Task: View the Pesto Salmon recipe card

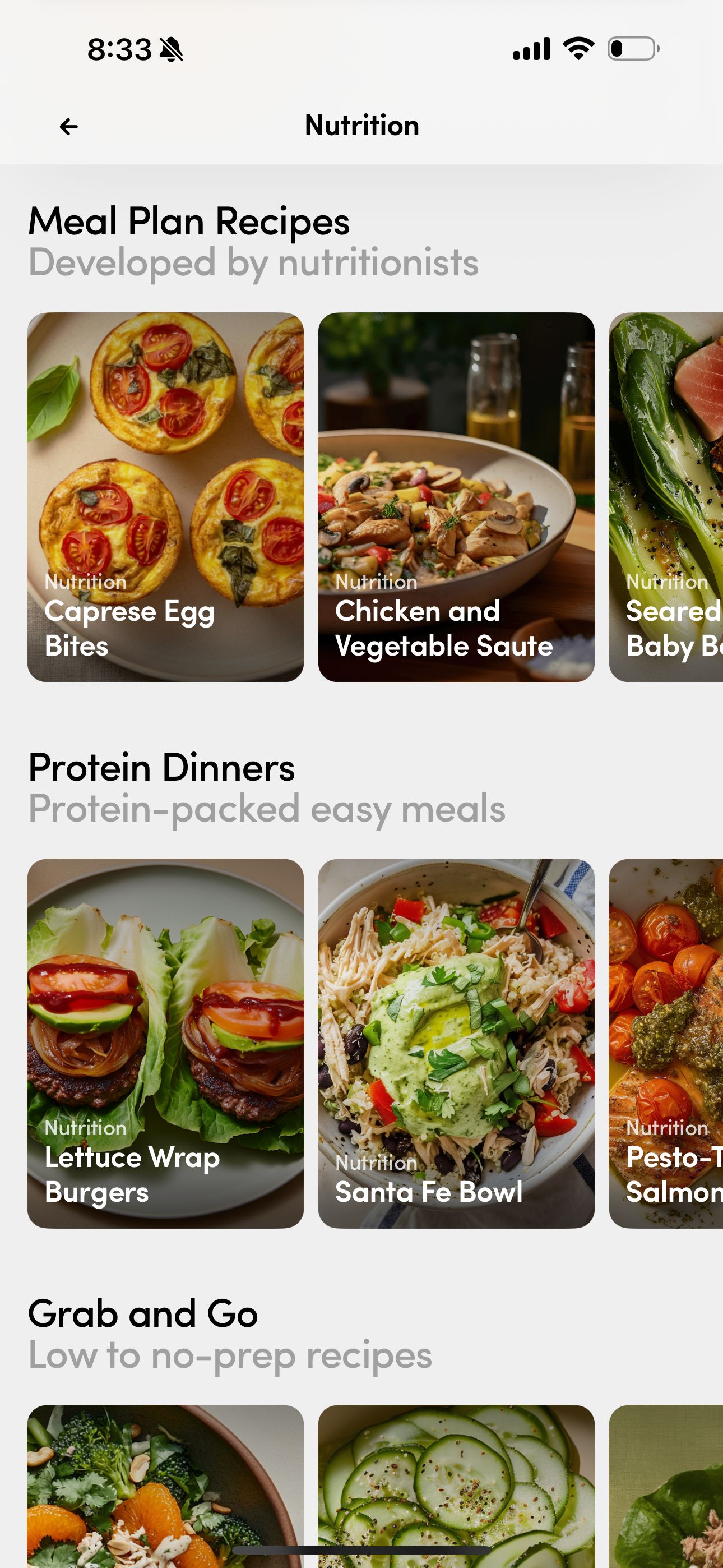Action: pyautogui.click(x=666, y=1043)
